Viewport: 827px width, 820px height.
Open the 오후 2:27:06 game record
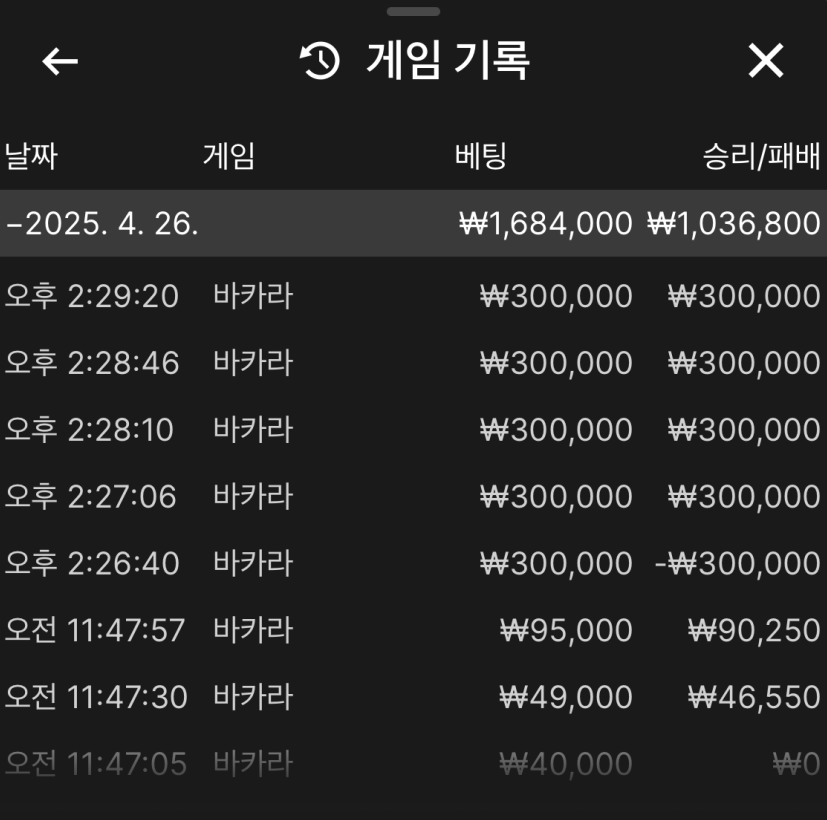413,497
